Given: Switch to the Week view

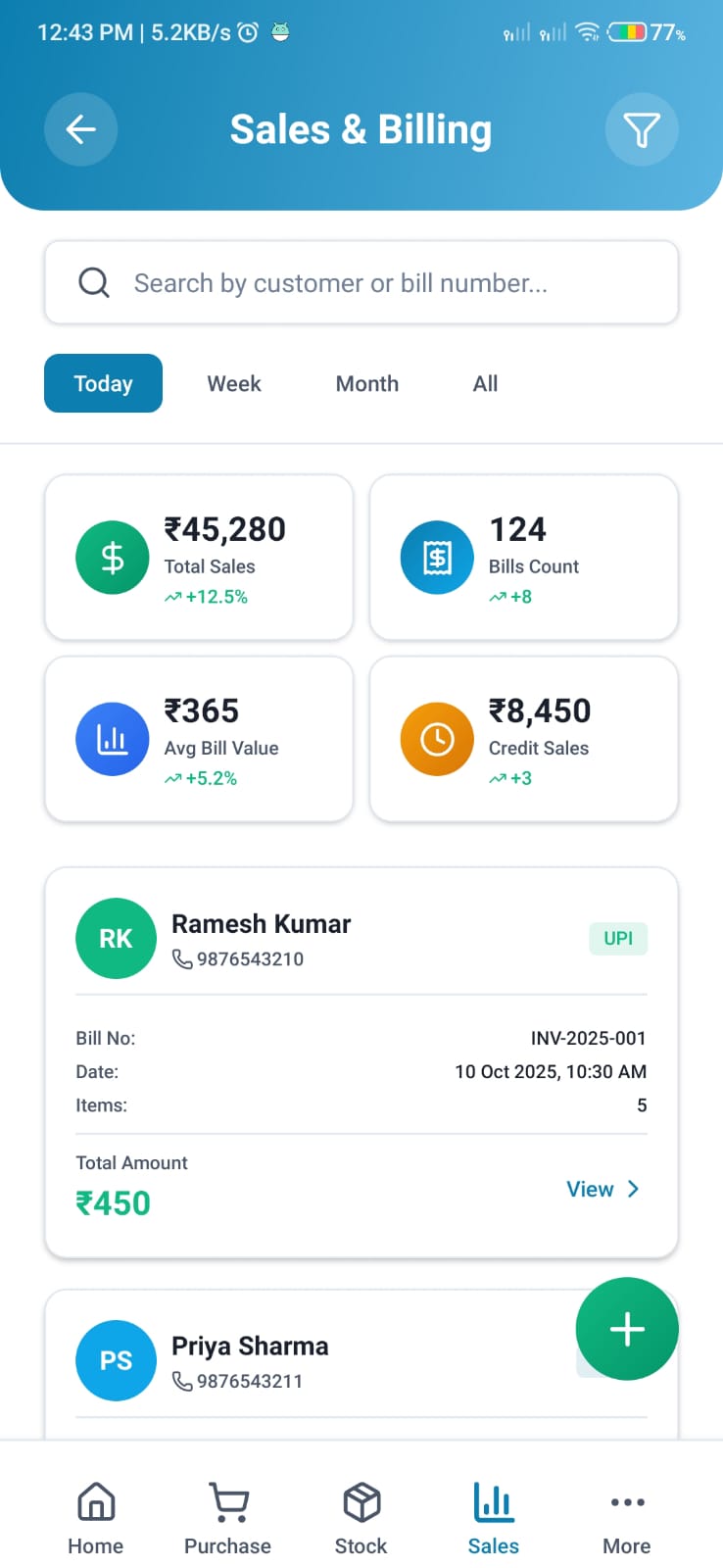Looking at the screenshot, I should [x=234, y=383].
